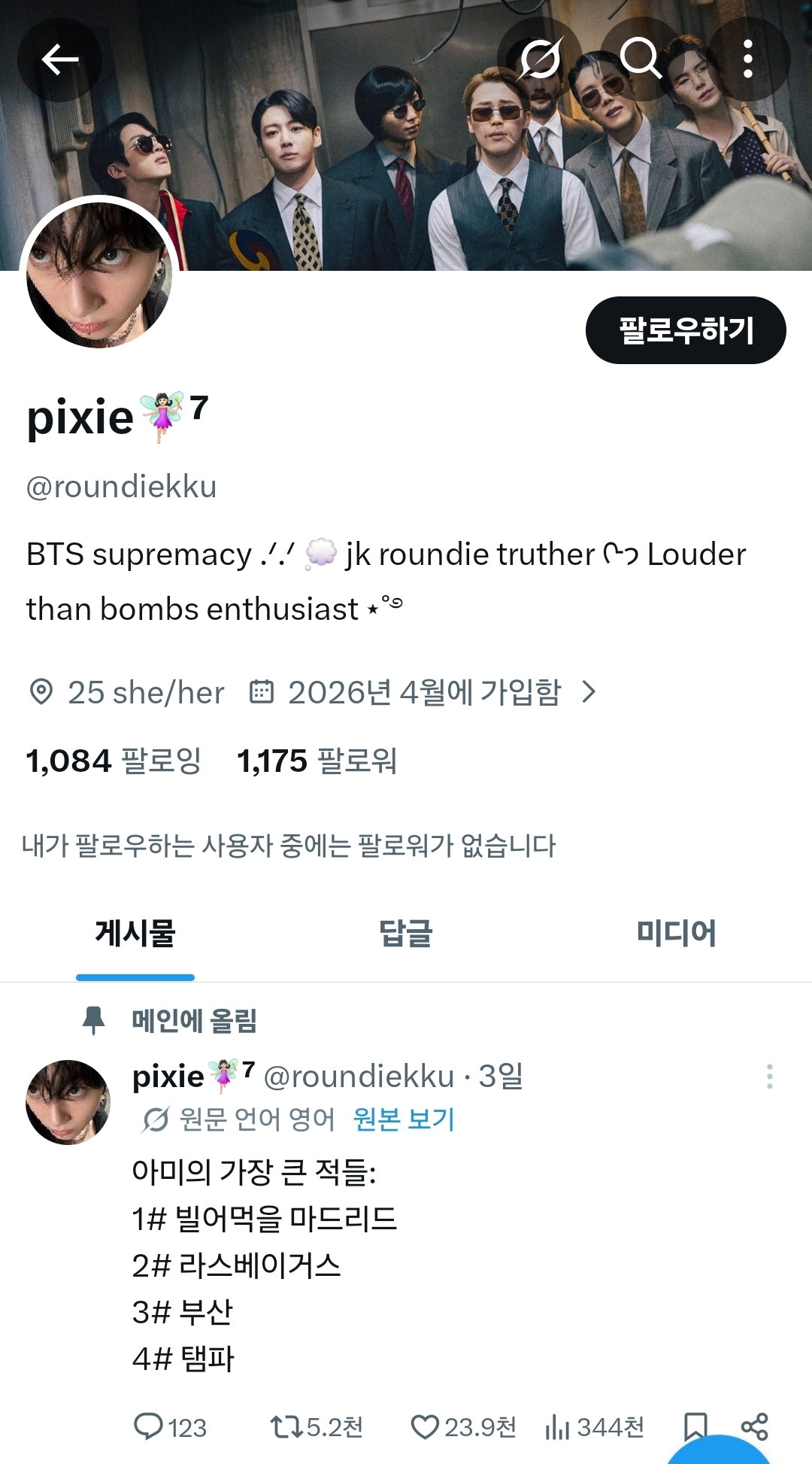Follow pixie with the 팔로우하기 button
Viewport: 812px width, 1464px height.
[x=686, y=330]
